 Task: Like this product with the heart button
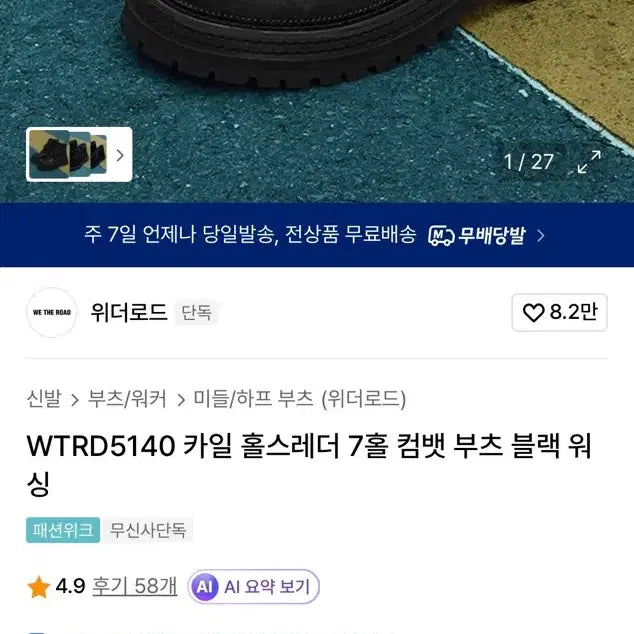(x=559, y=313)
